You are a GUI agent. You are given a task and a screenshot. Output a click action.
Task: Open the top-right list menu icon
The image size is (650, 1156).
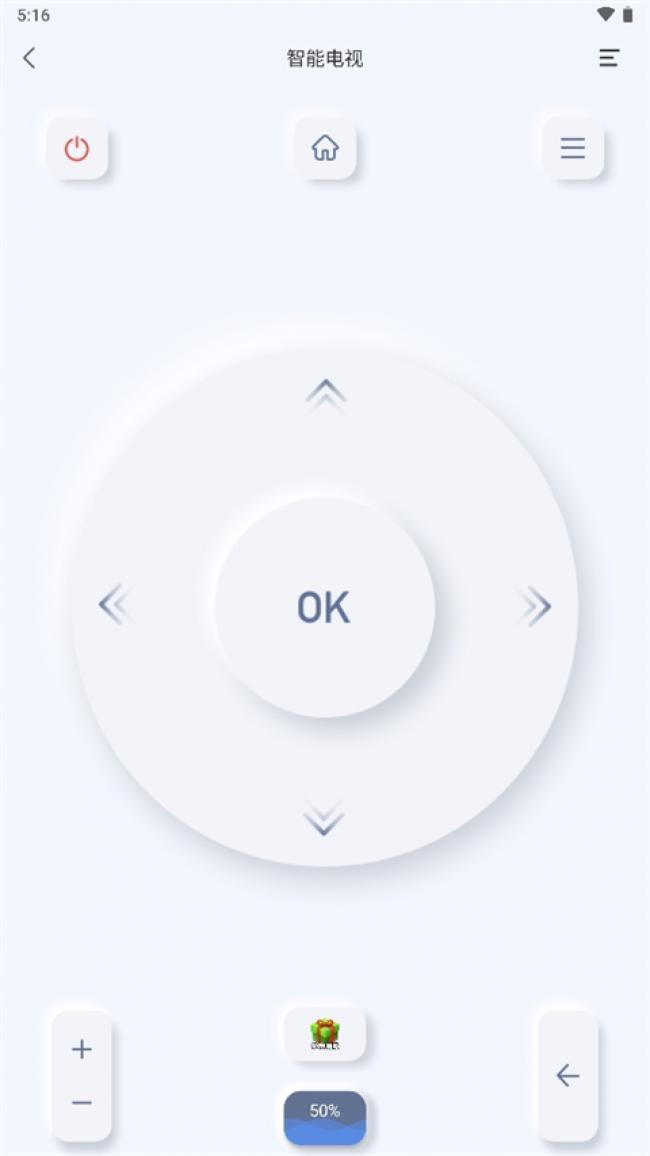click(x=608, y=58)
